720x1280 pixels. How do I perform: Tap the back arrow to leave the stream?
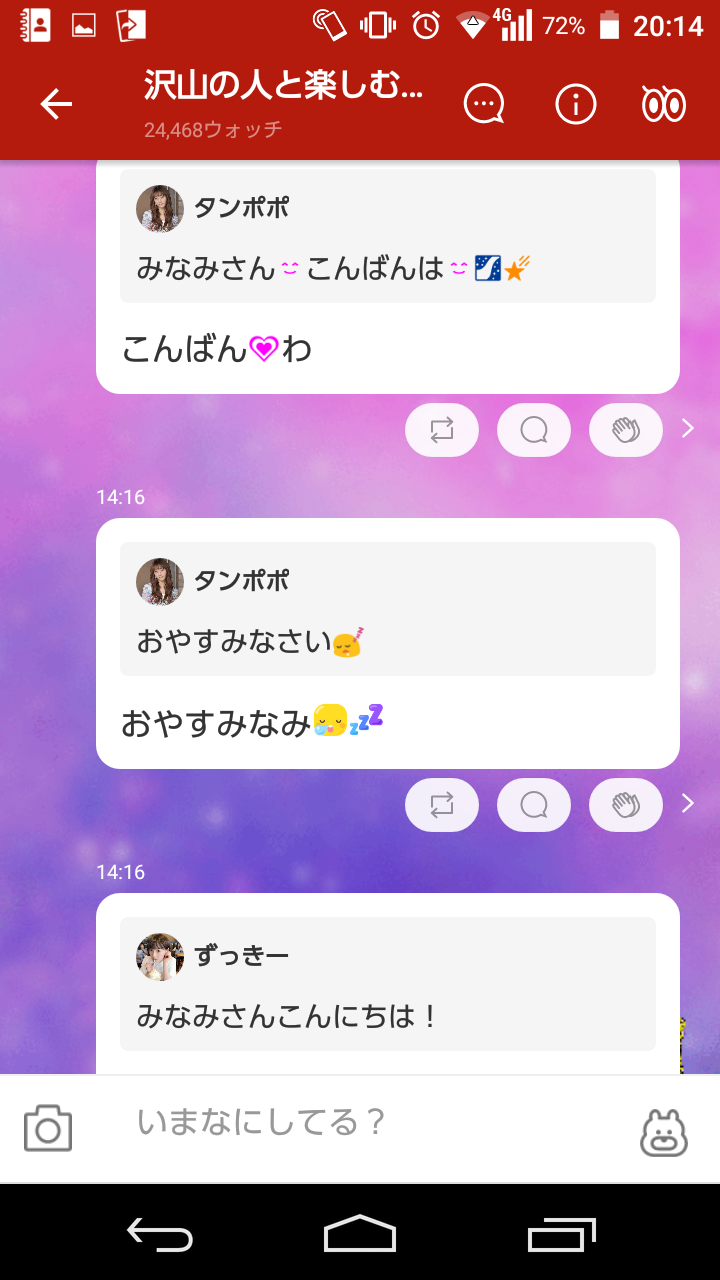(x=57, y=103)
